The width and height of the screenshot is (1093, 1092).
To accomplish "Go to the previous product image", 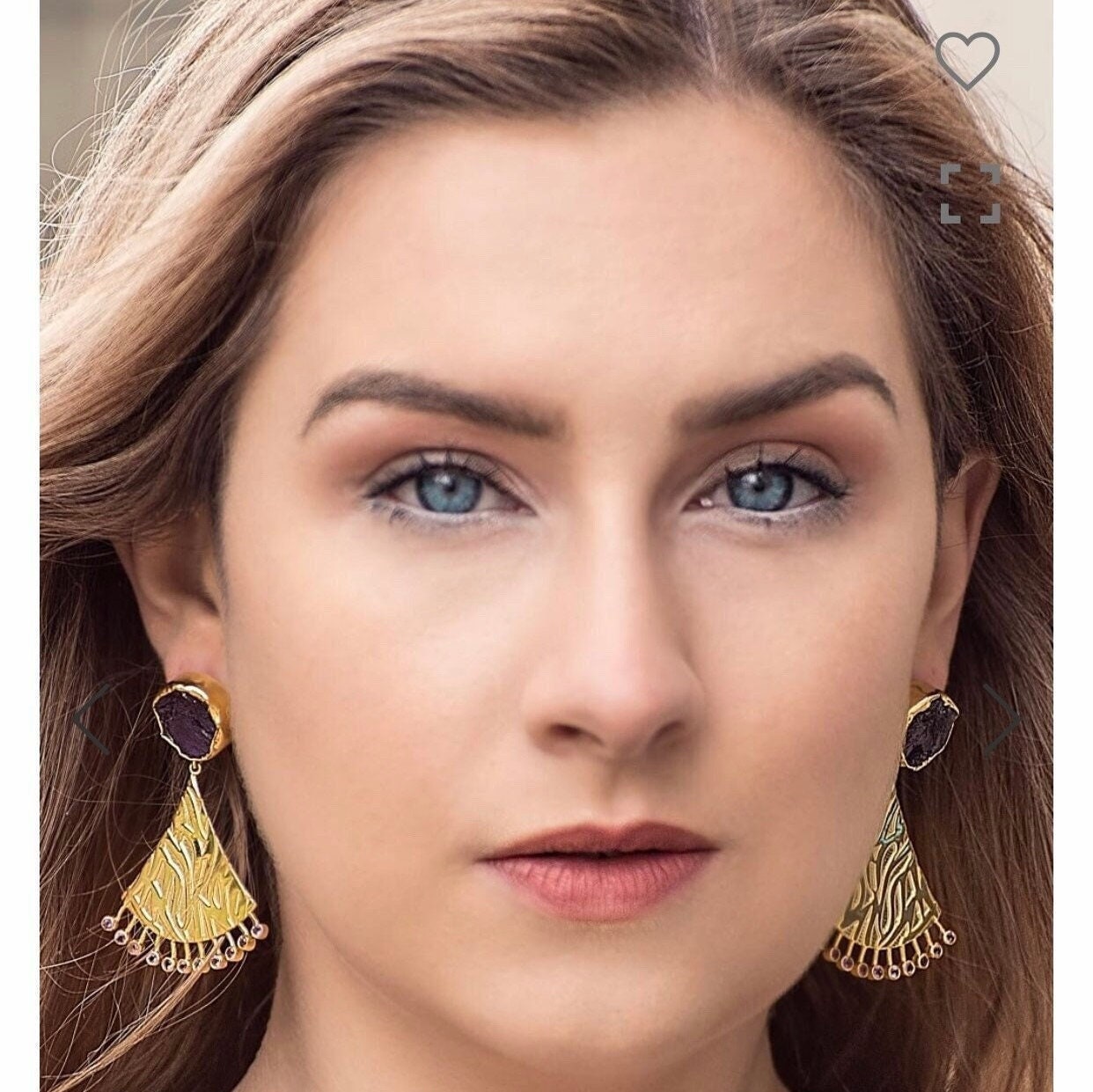I will [92, 718].
